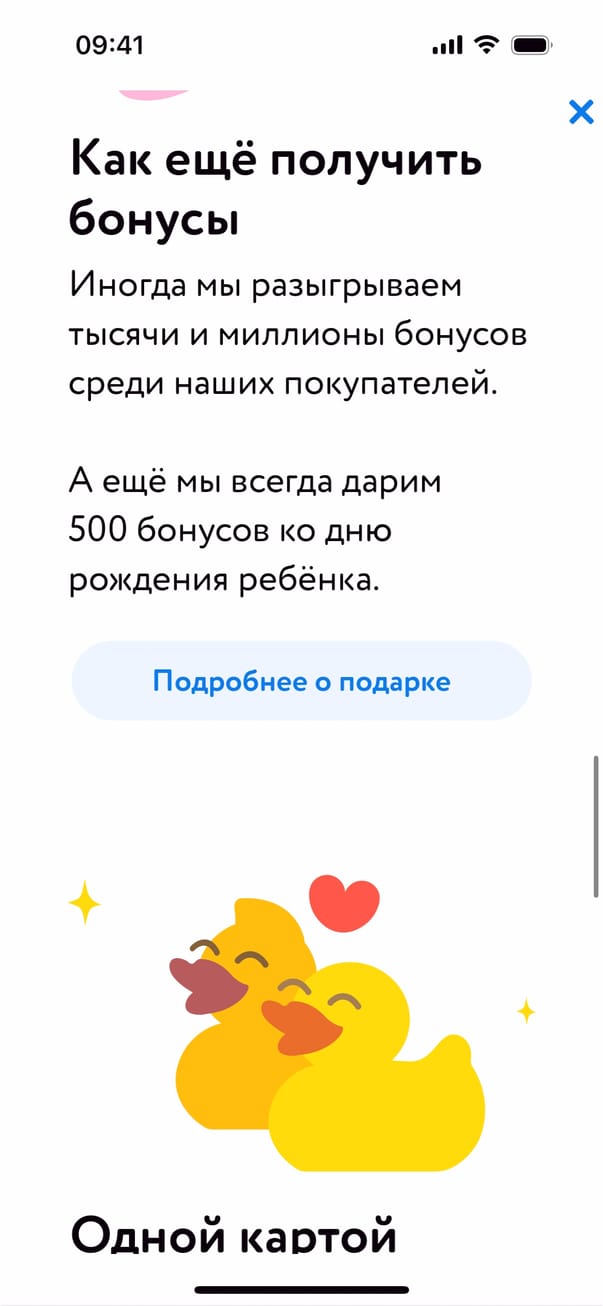The height and width of the screenshot is (1306, 603).
Task: Tap the «Подробнее о подарке» button
Action: click(301, 681)
